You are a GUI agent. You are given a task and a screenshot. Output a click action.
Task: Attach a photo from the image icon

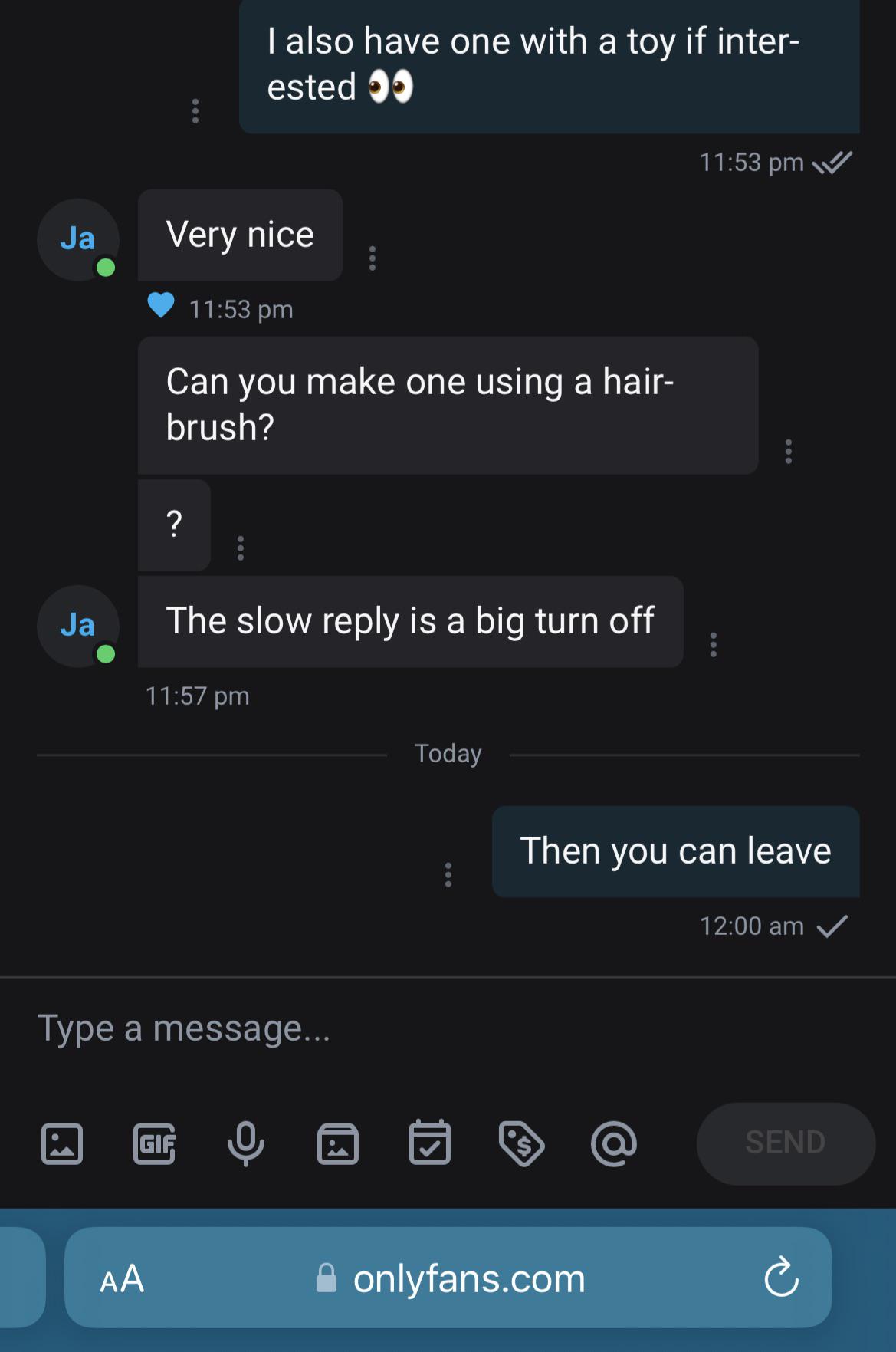[x=61, y=1143]
